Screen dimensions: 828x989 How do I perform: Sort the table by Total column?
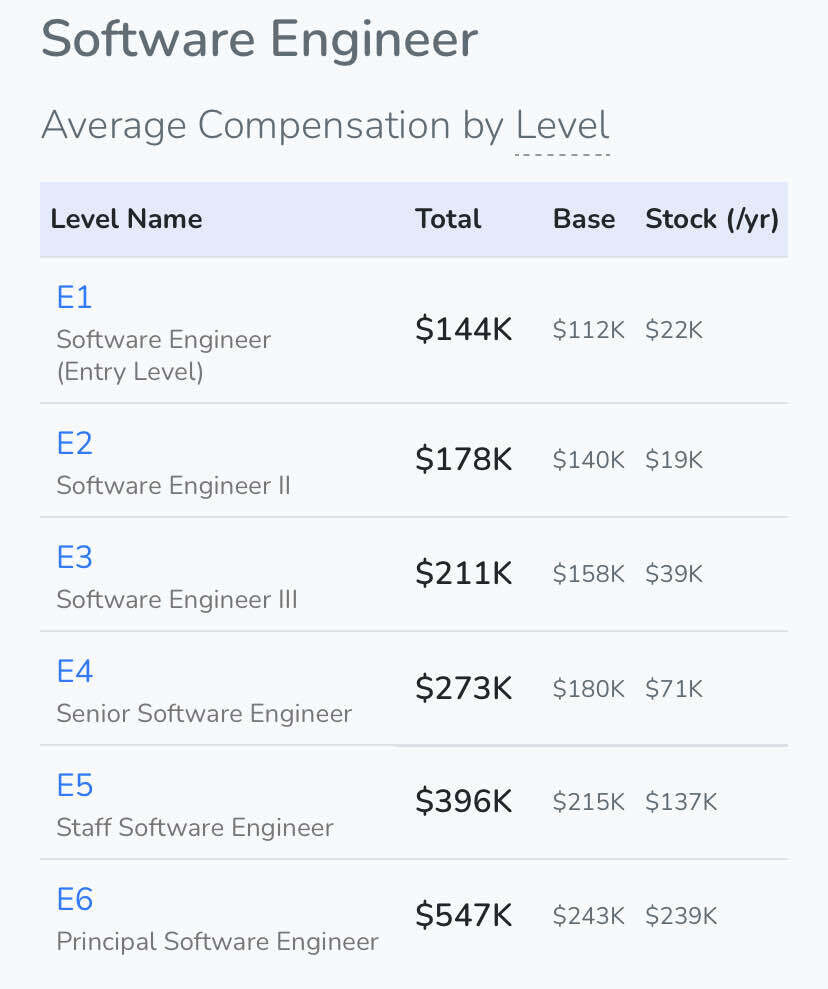[x=448, y=219]
